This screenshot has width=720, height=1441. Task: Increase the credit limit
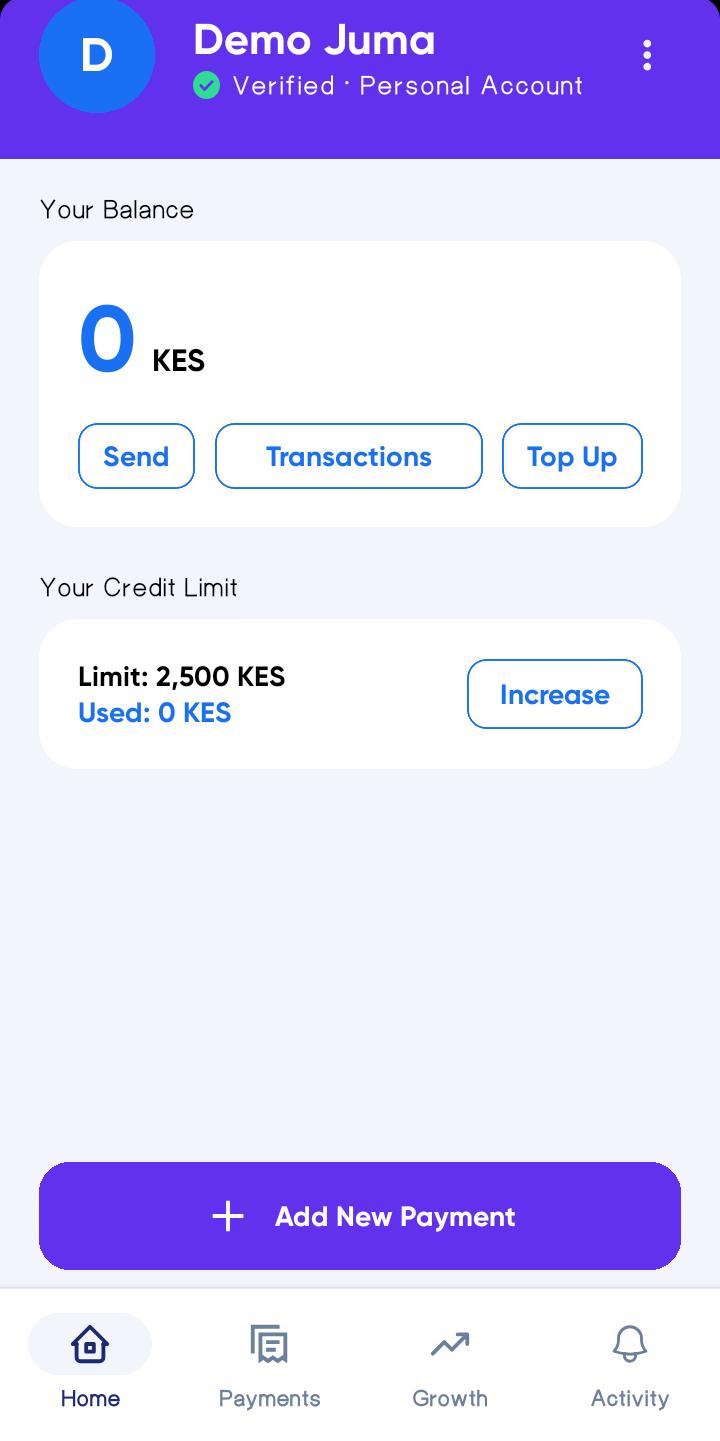[554, 694]
